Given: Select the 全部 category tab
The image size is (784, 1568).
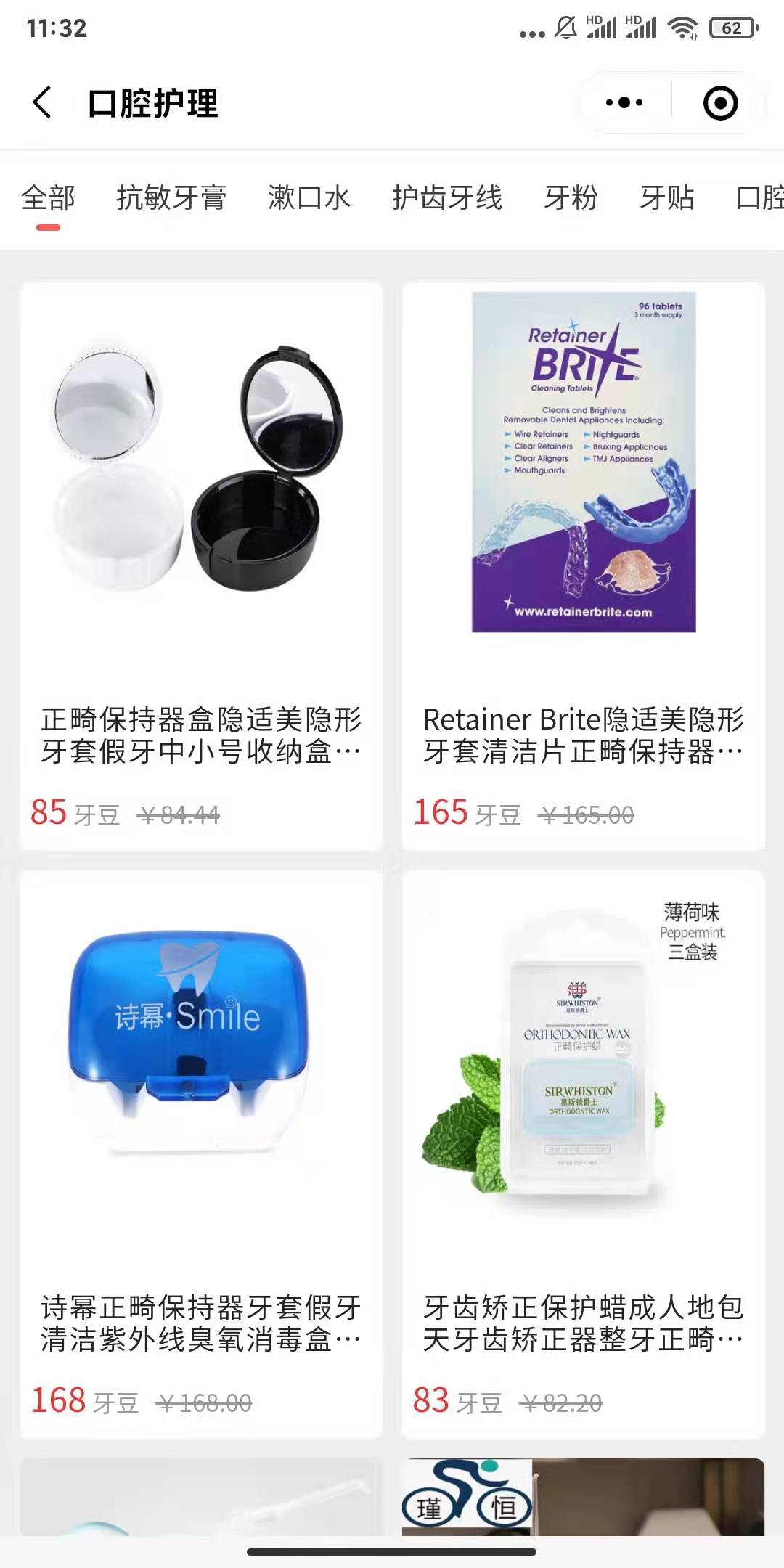Looking at the screenshot, I should pyautogui.click(x=48, y=198).
